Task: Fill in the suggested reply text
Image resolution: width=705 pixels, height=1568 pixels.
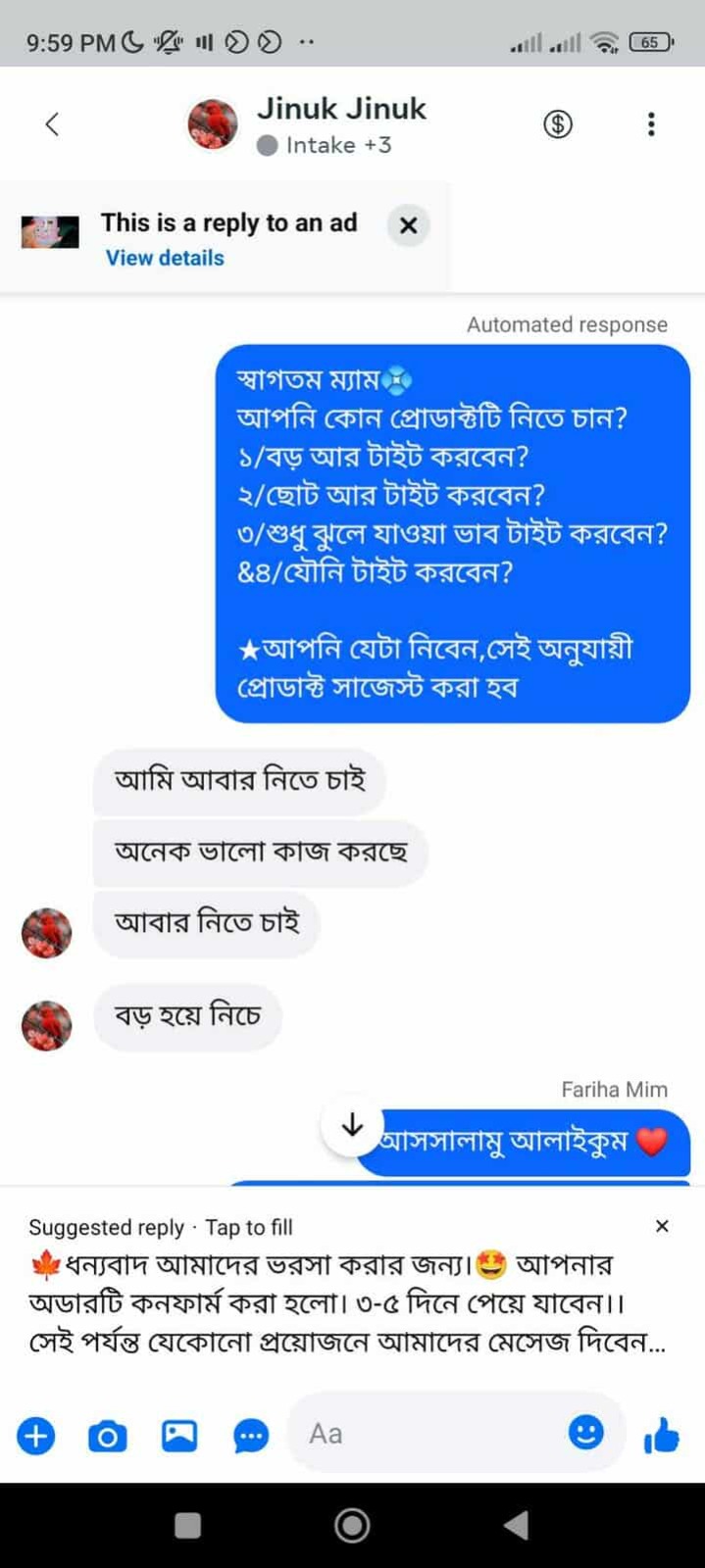Action: pos(333,1301)
